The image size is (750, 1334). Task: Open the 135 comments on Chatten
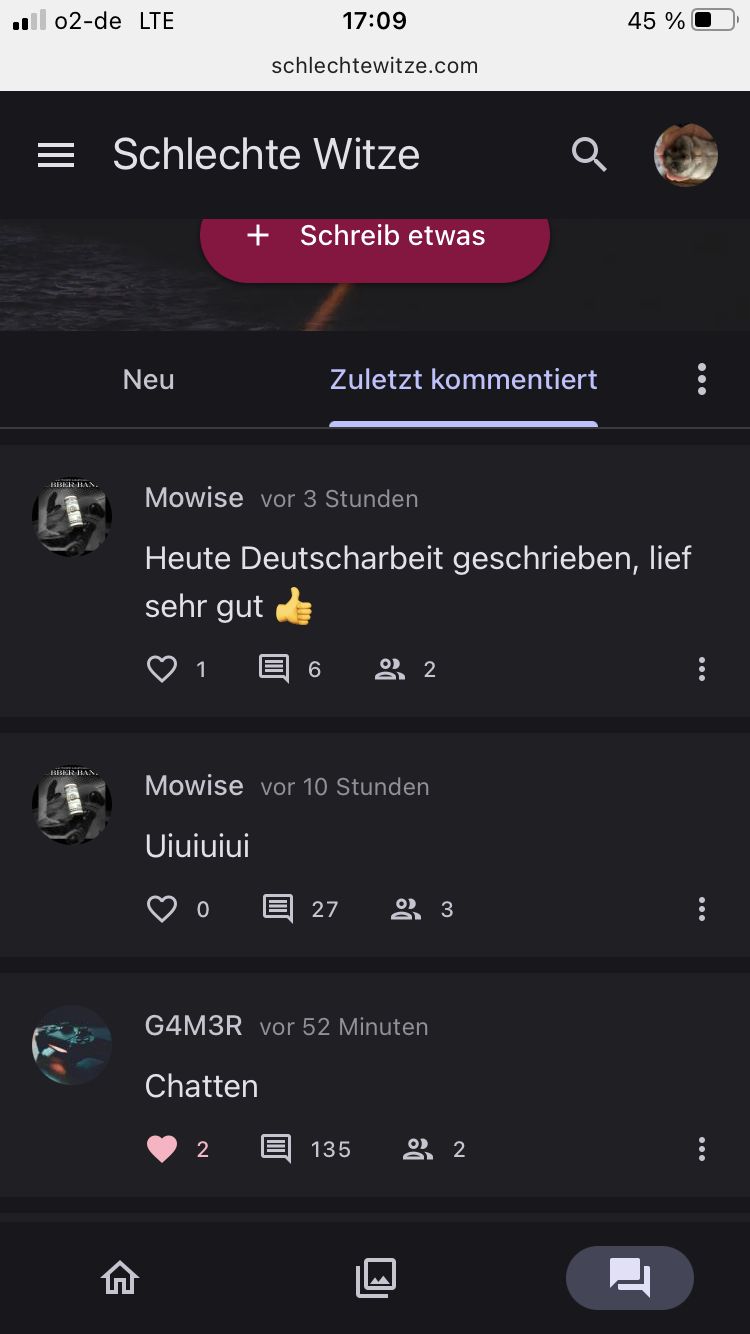(277, 1149)
